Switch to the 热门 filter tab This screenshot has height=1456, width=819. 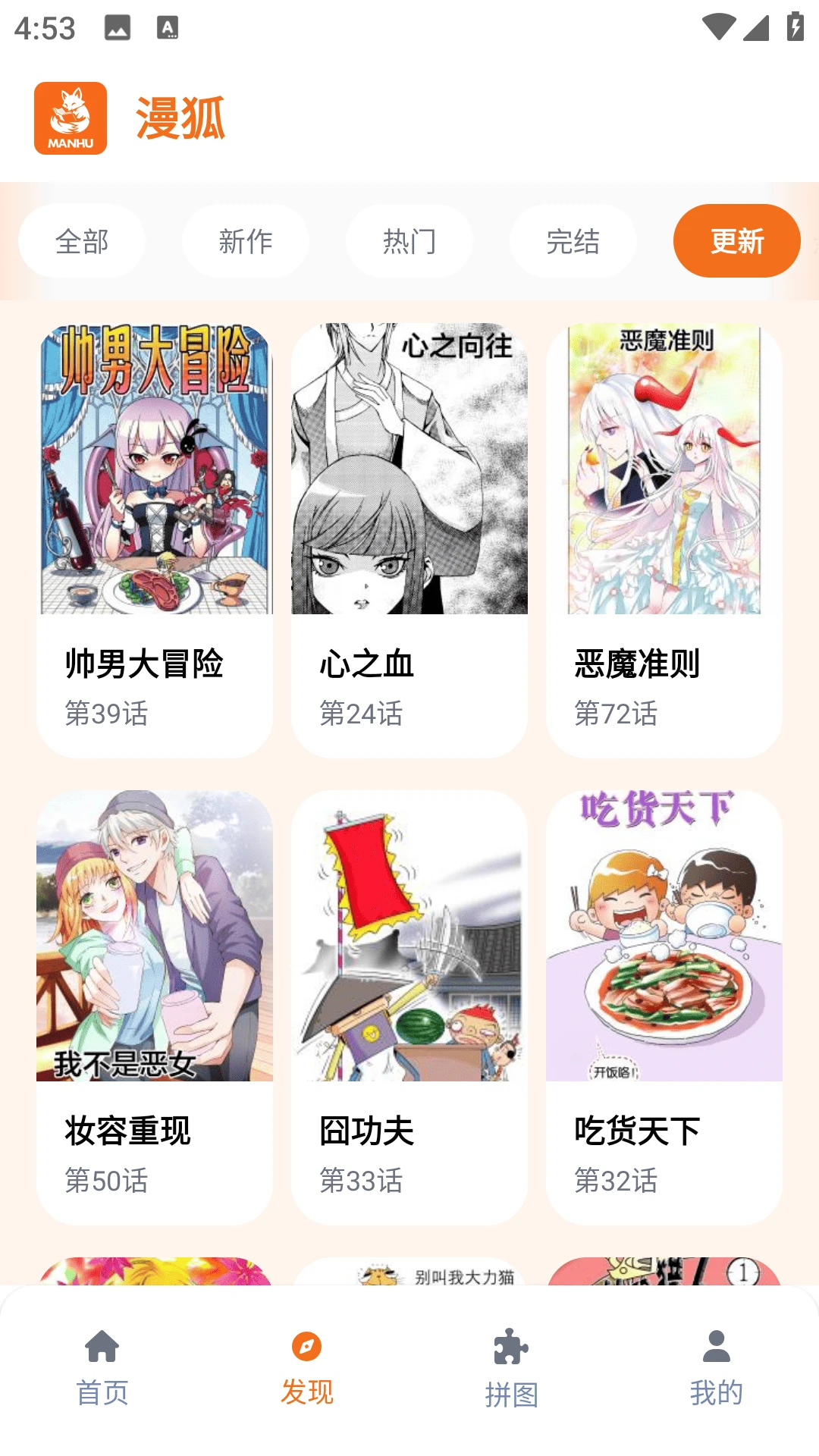[x=409, y=241]
